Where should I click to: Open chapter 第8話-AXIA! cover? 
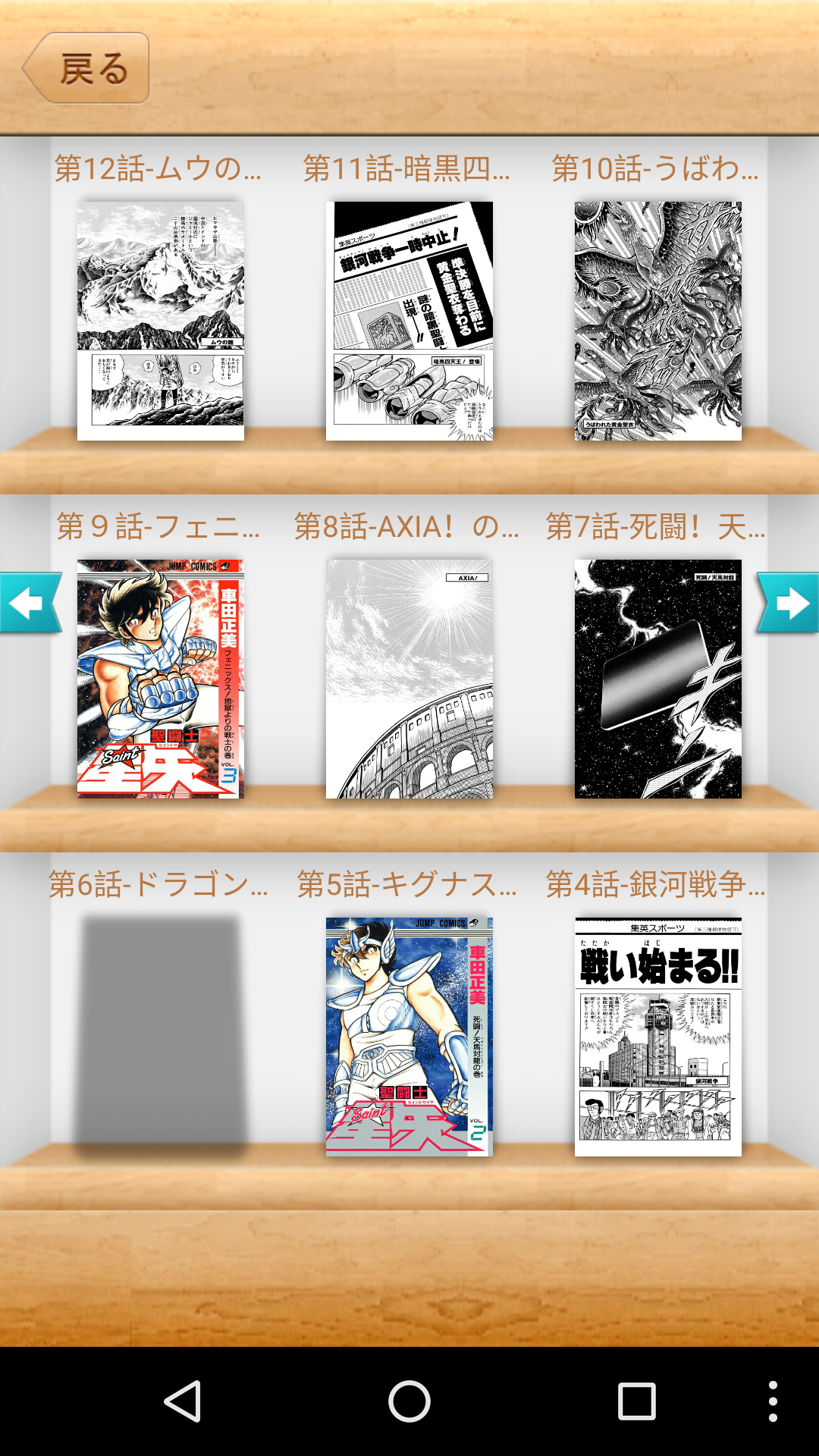coord(409,679)
